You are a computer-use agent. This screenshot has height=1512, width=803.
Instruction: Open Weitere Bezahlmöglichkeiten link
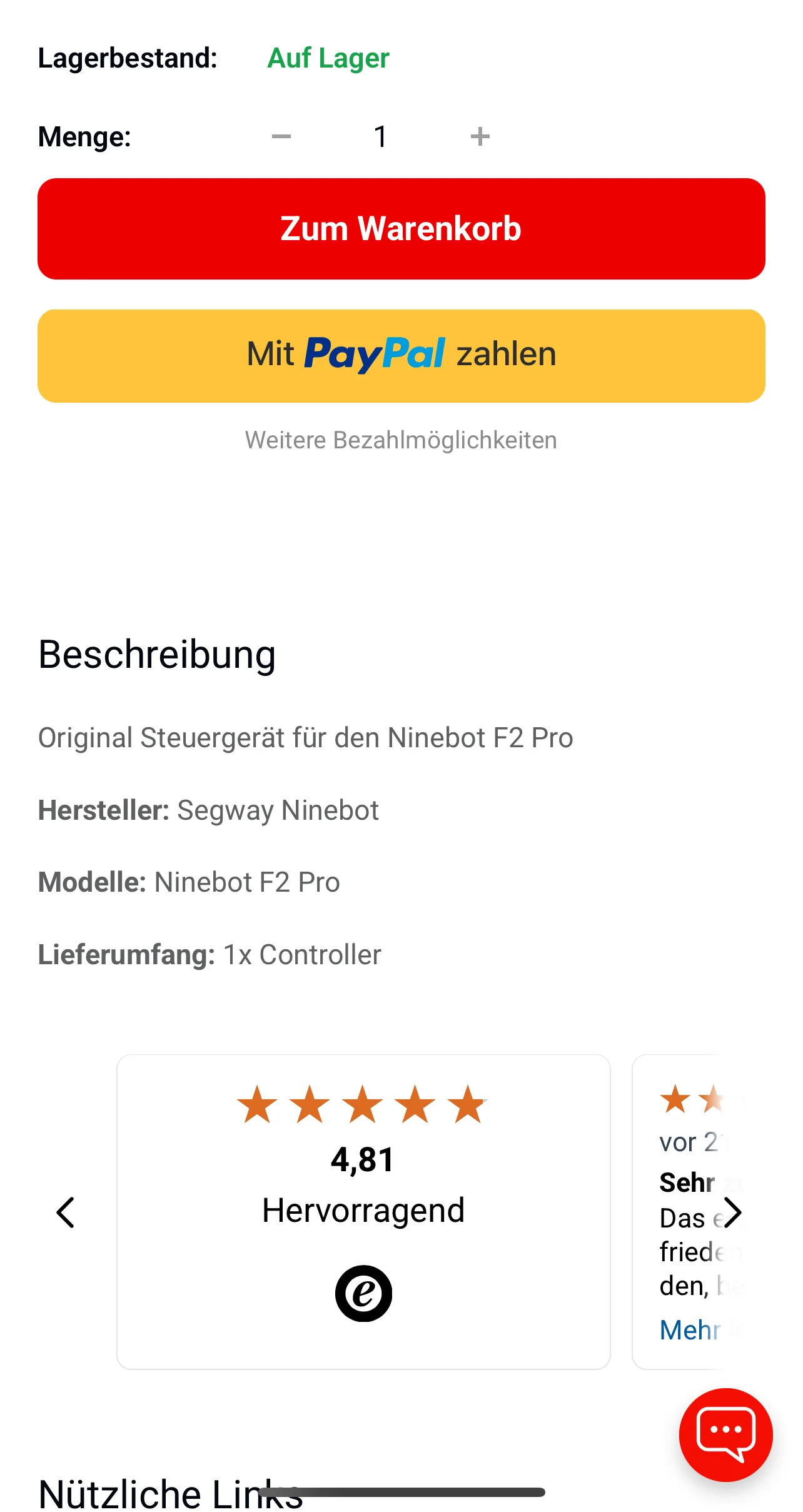click(x=401, y=440)
